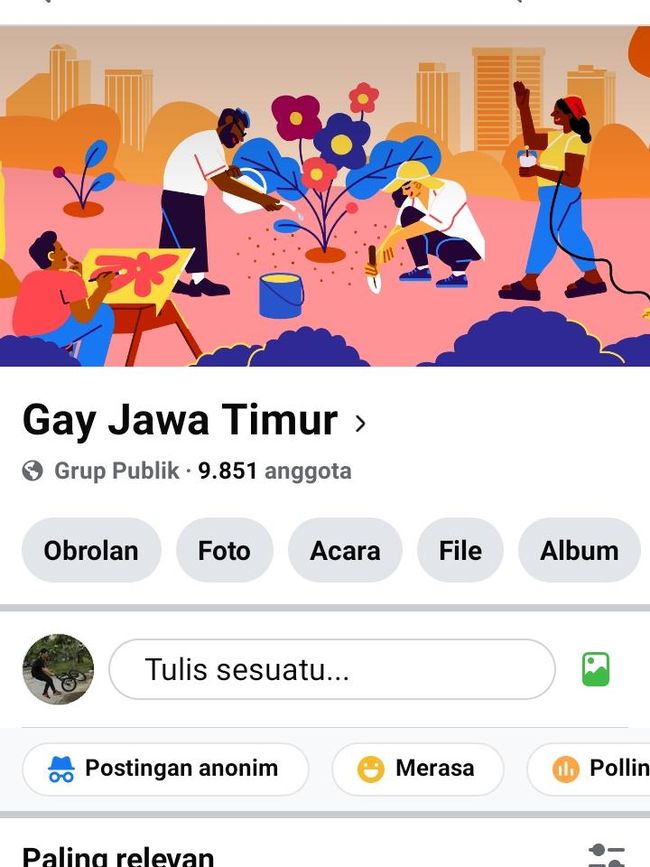
Task: Tap the Tulis sesuatu post field
Action: pyautogui.click(x=331, y=669)
